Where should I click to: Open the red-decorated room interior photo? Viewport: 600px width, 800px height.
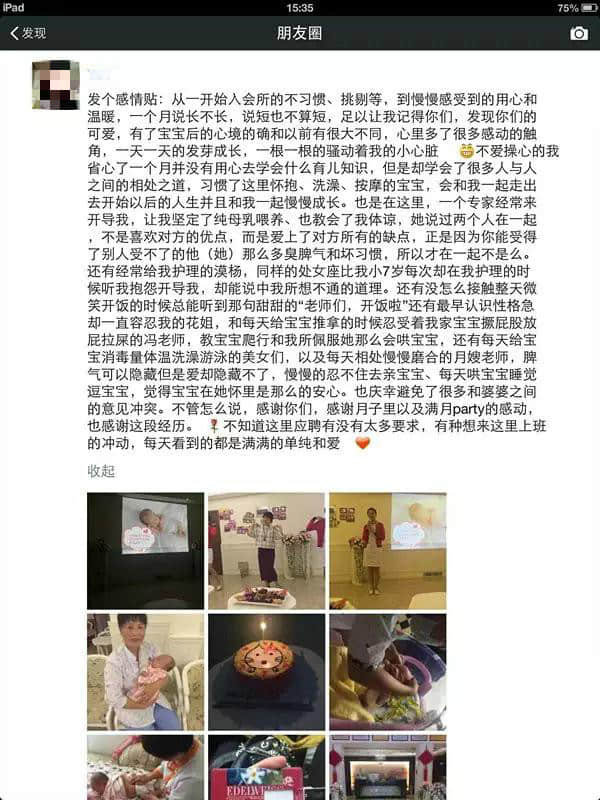click(388, 768)
